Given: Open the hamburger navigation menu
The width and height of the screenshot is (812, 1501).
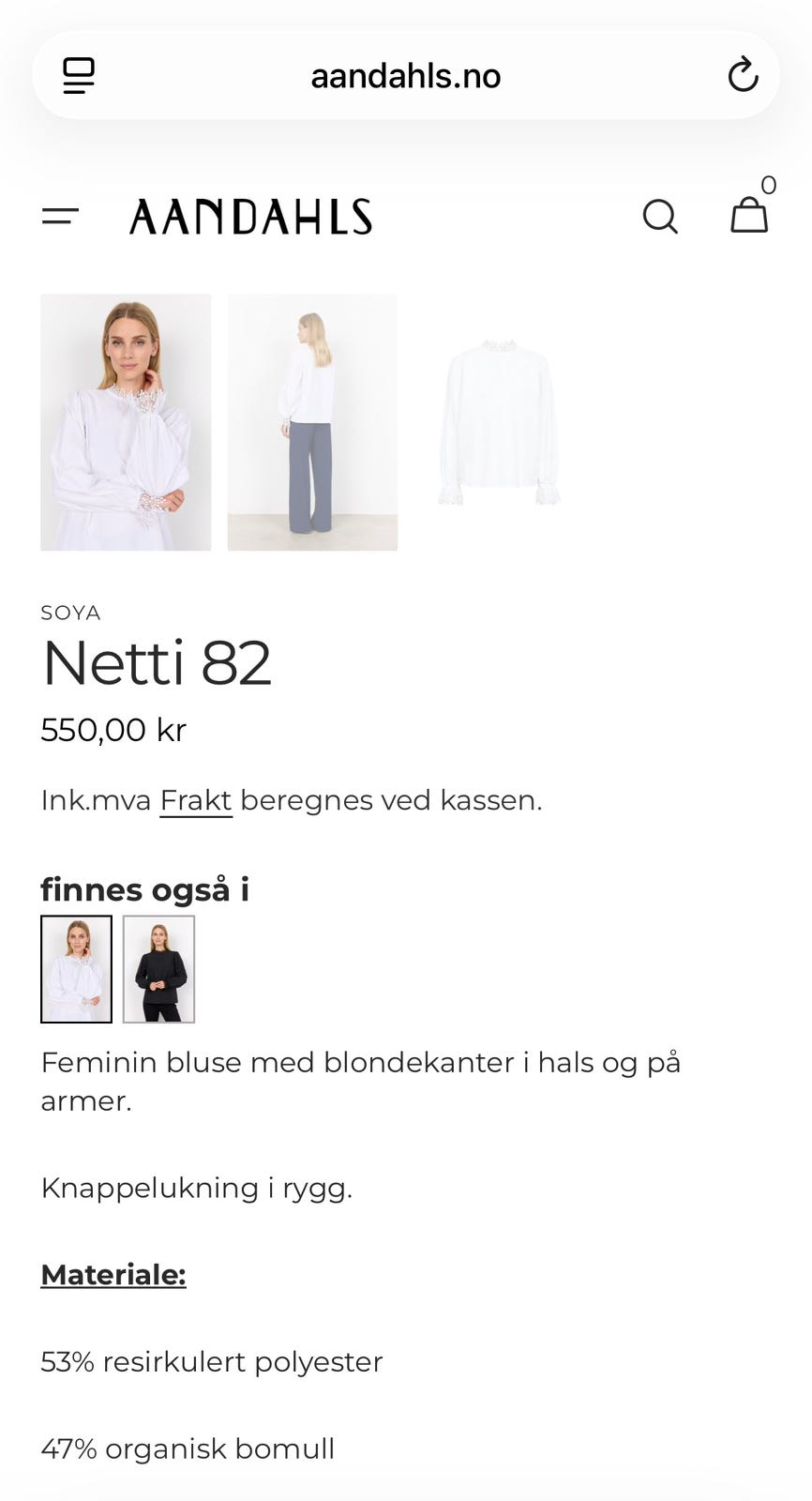Looking at the screenshot, I should [x=60, y=217].
